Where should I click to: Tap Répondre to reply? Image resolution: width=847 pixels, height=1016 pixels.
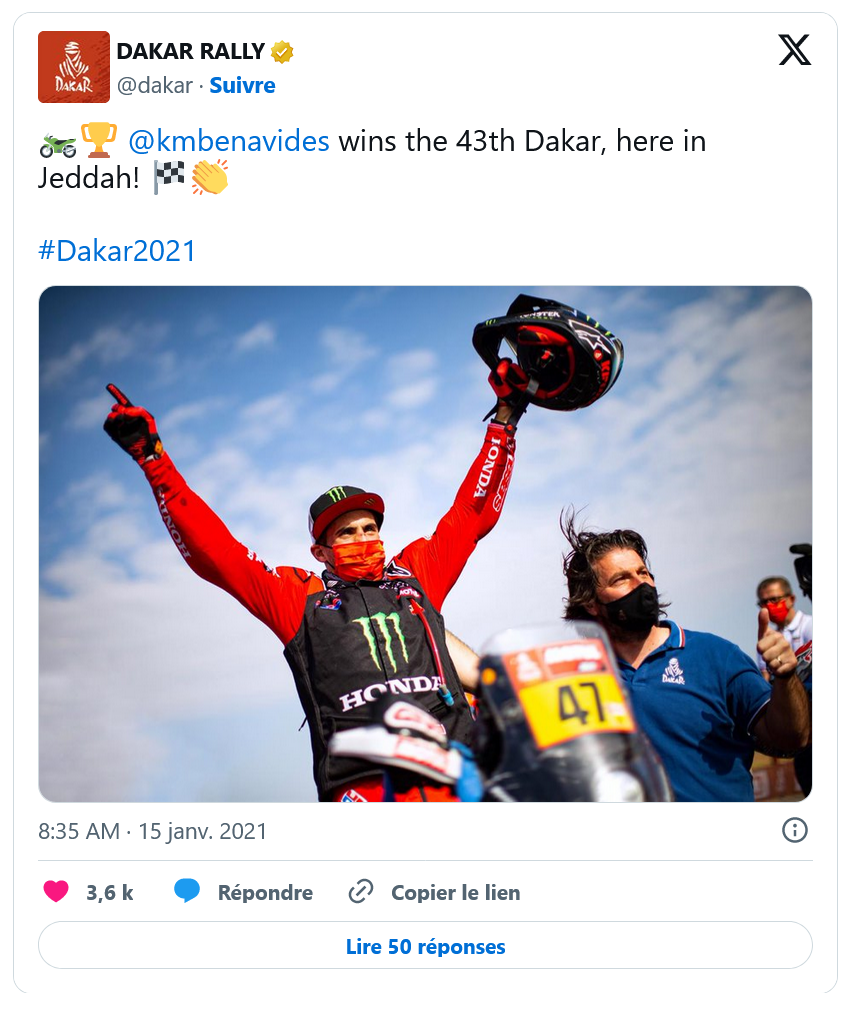pyautogui.click(x=243, y=892)
